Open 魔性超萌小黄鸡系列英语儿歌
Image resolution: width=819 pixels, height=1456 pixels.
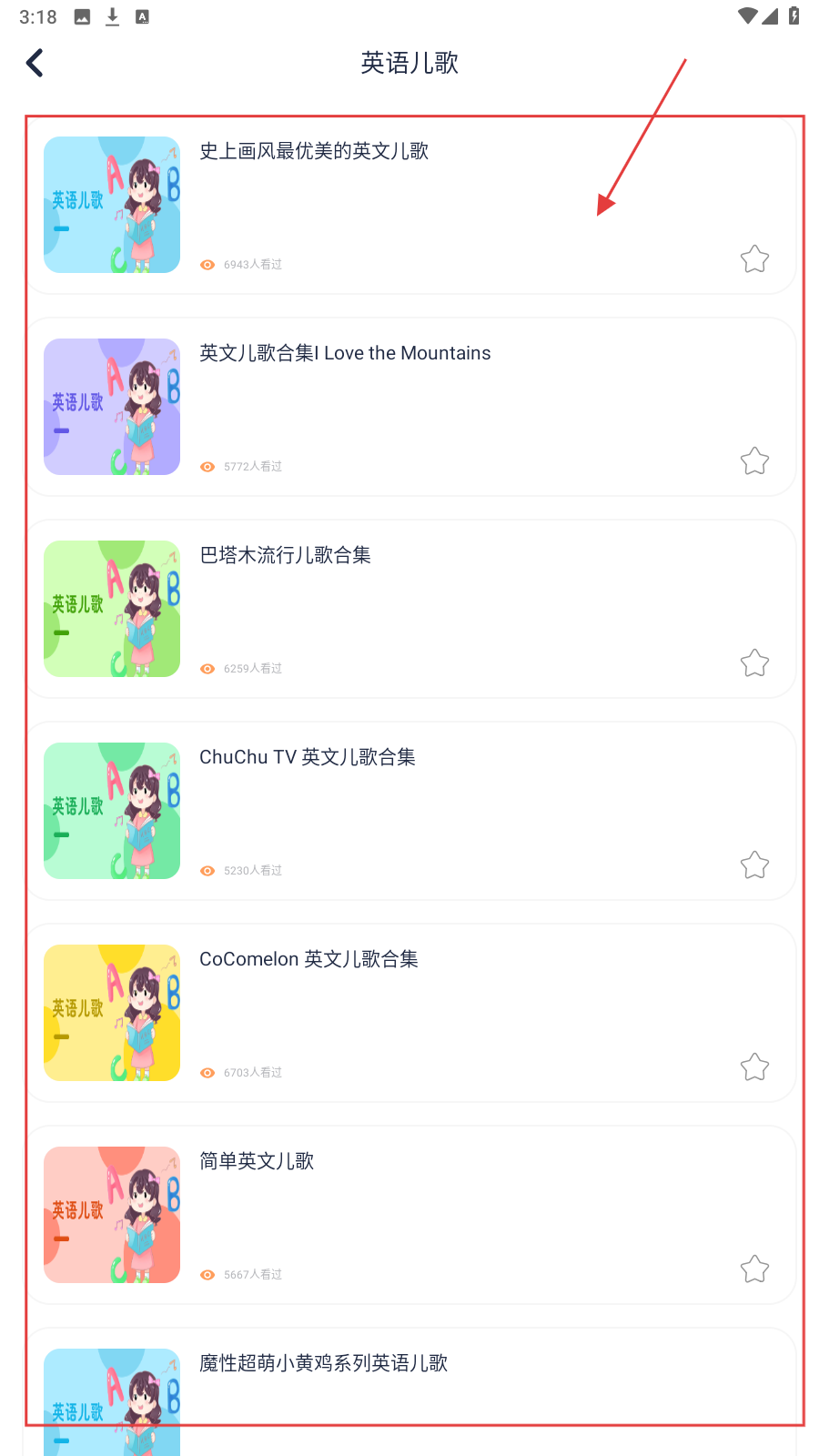(323, 1363)
